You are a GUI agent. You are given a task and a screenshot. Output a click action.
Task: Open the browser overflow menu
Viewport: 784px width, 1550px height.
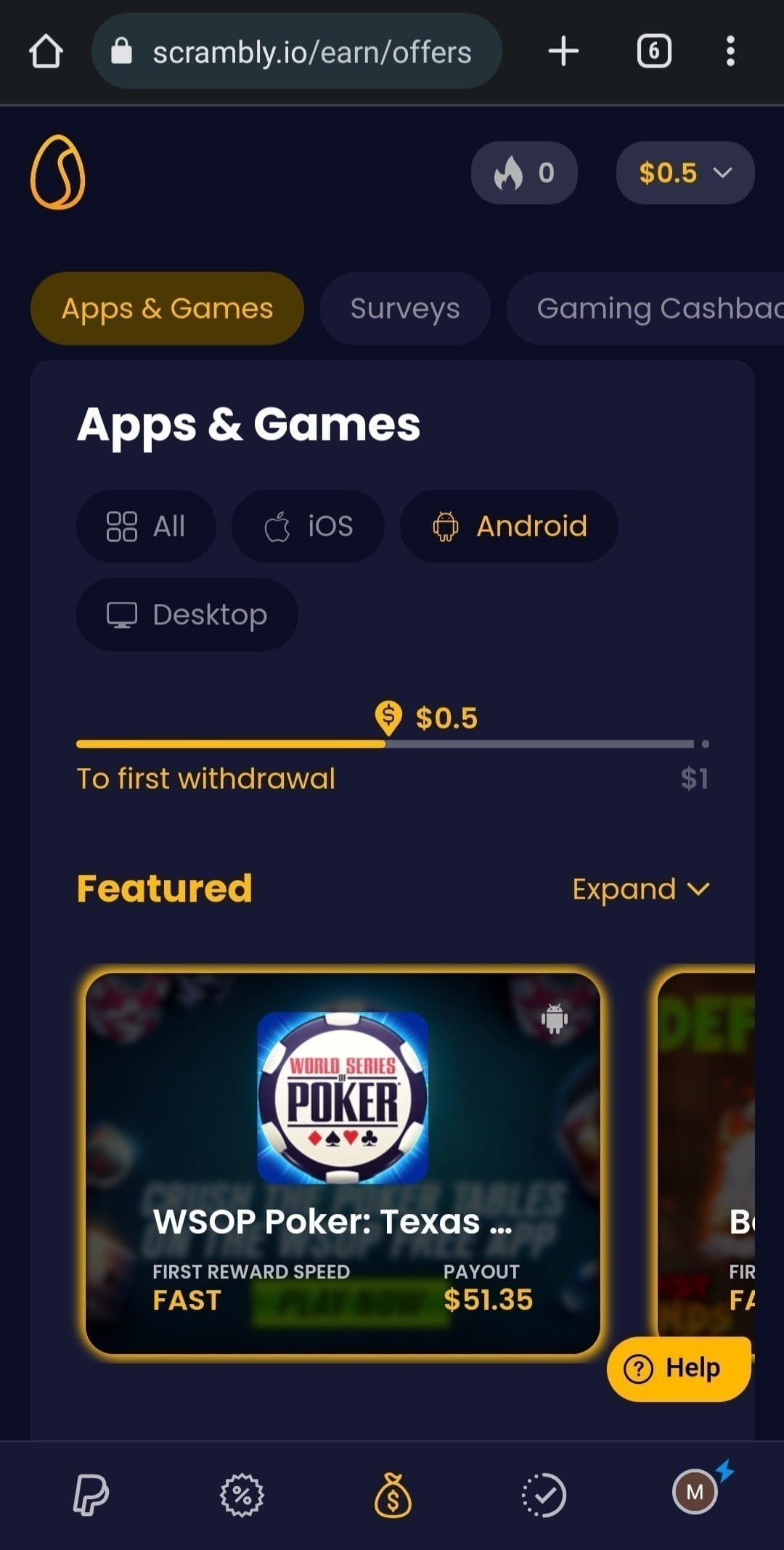pyautogui.click(x=730, y=52)
